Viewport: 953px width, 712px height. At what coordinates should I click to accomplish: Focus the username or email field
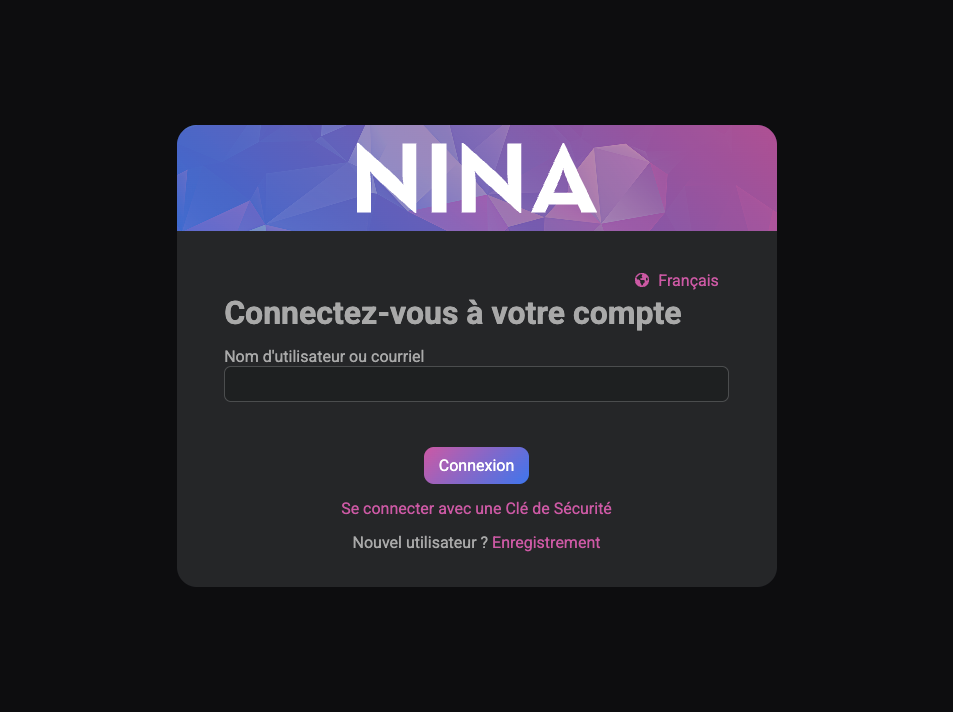[476, 384]
